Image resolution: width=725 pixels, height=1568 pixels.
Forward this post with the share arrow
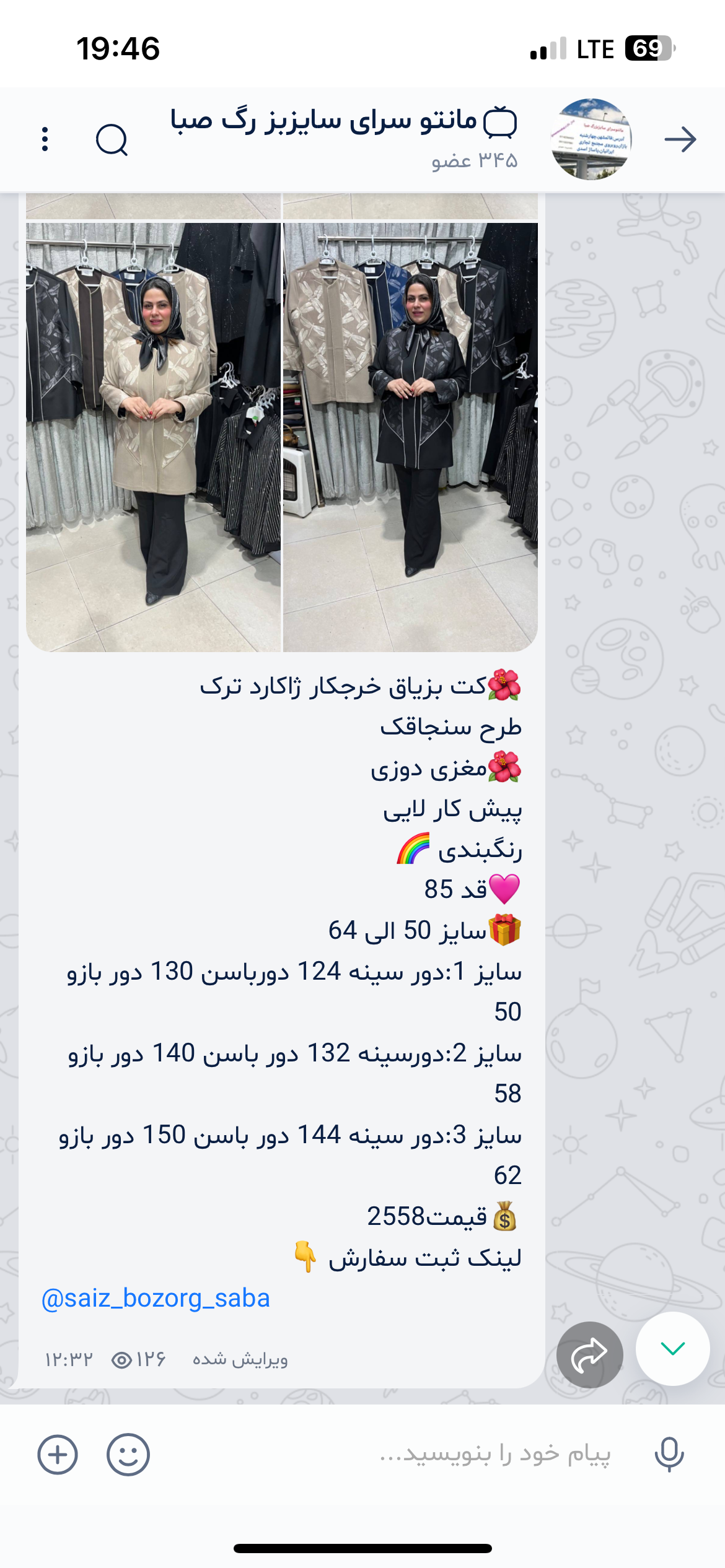tap(589, 1354)
